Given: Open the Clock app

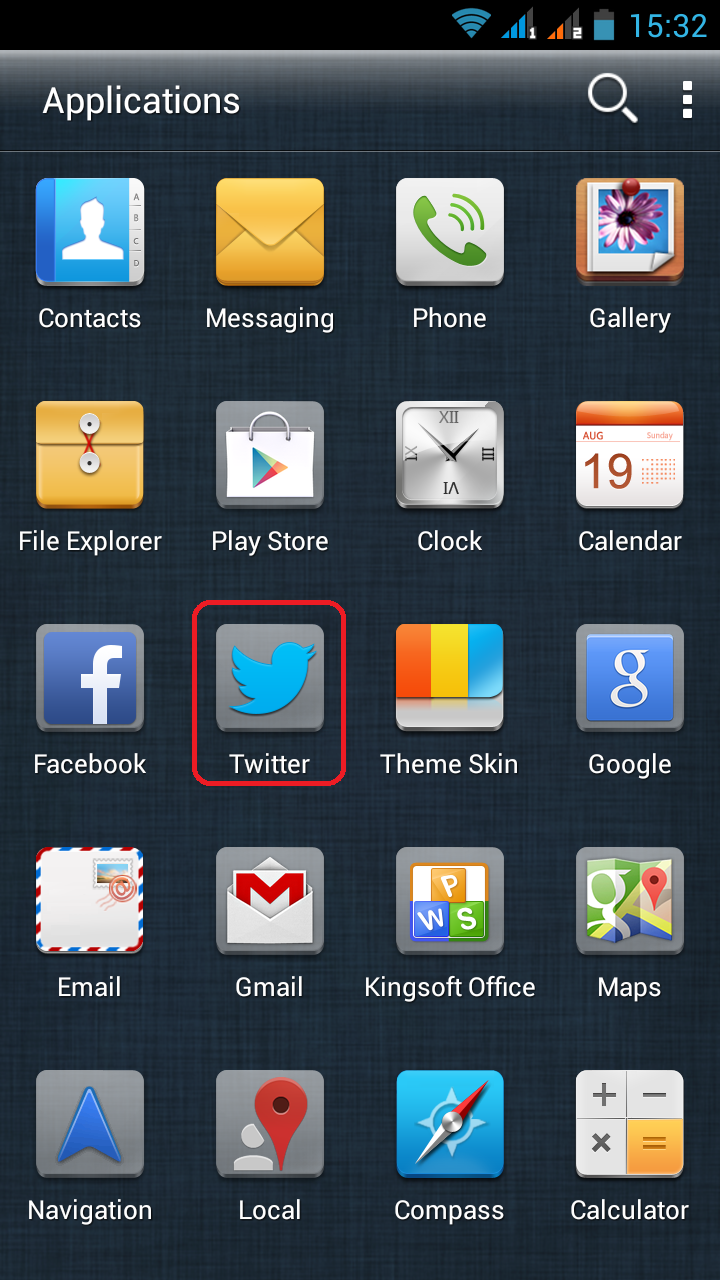Looking at the screenshot, I should click(x=450, y=456).
